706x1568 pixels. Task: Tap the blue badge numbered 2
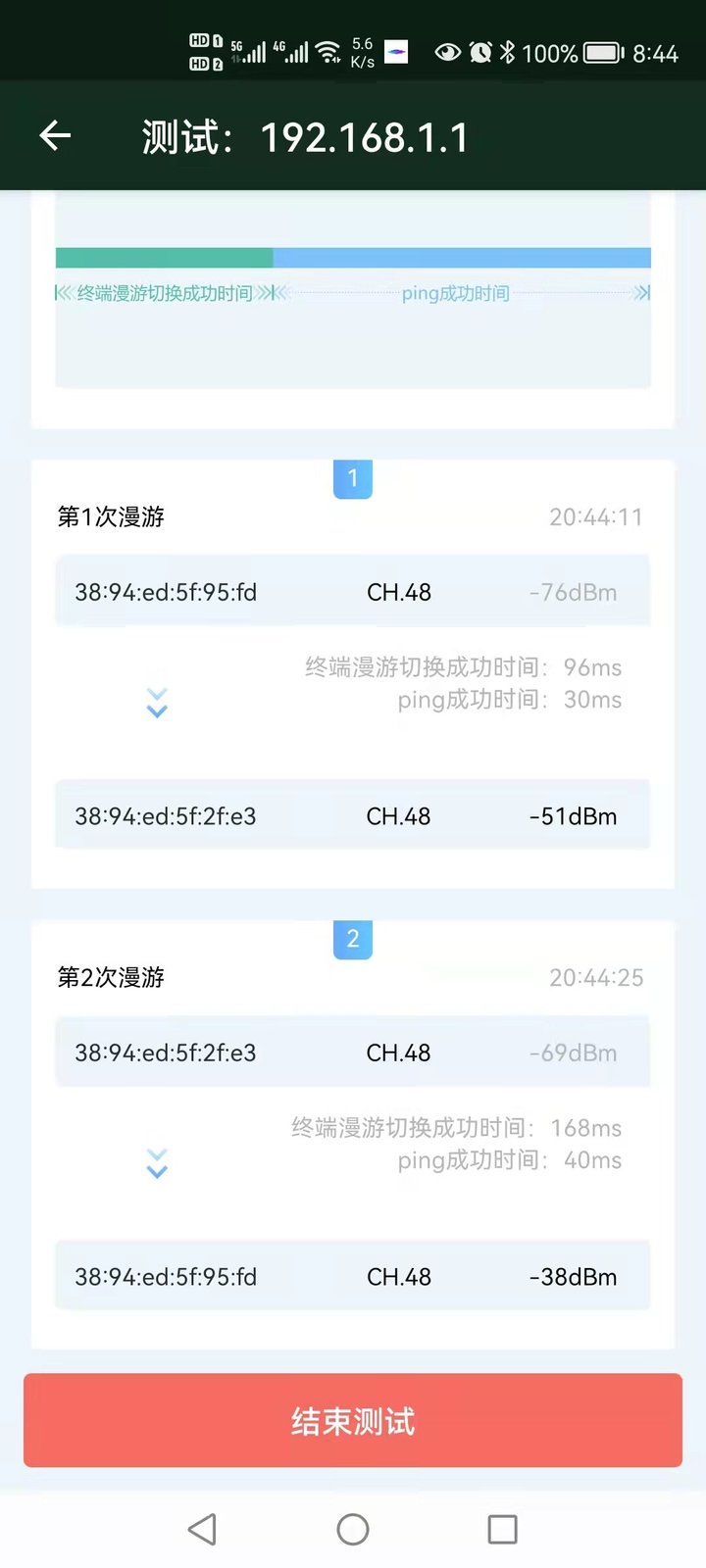[352, 940]
